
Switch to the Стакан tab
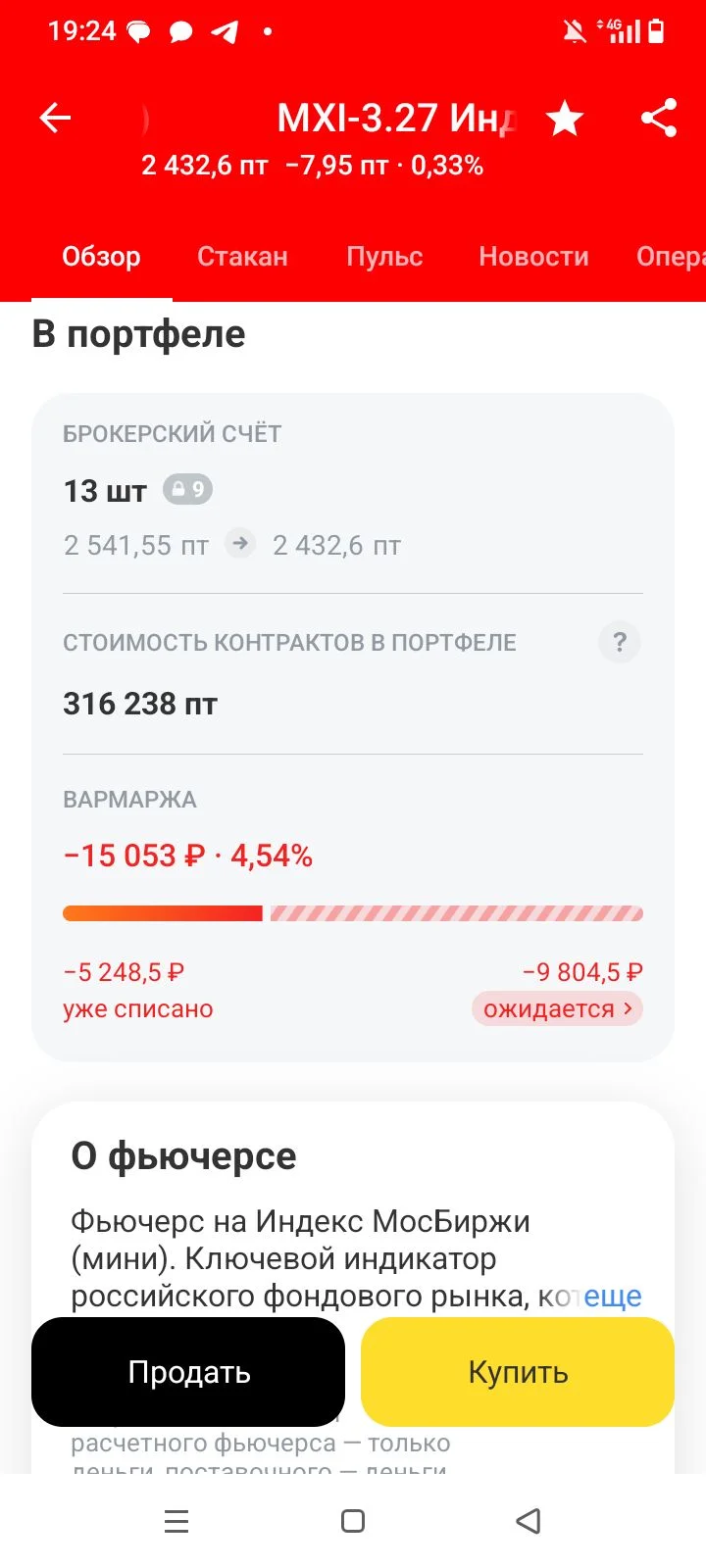click(242, 257)
